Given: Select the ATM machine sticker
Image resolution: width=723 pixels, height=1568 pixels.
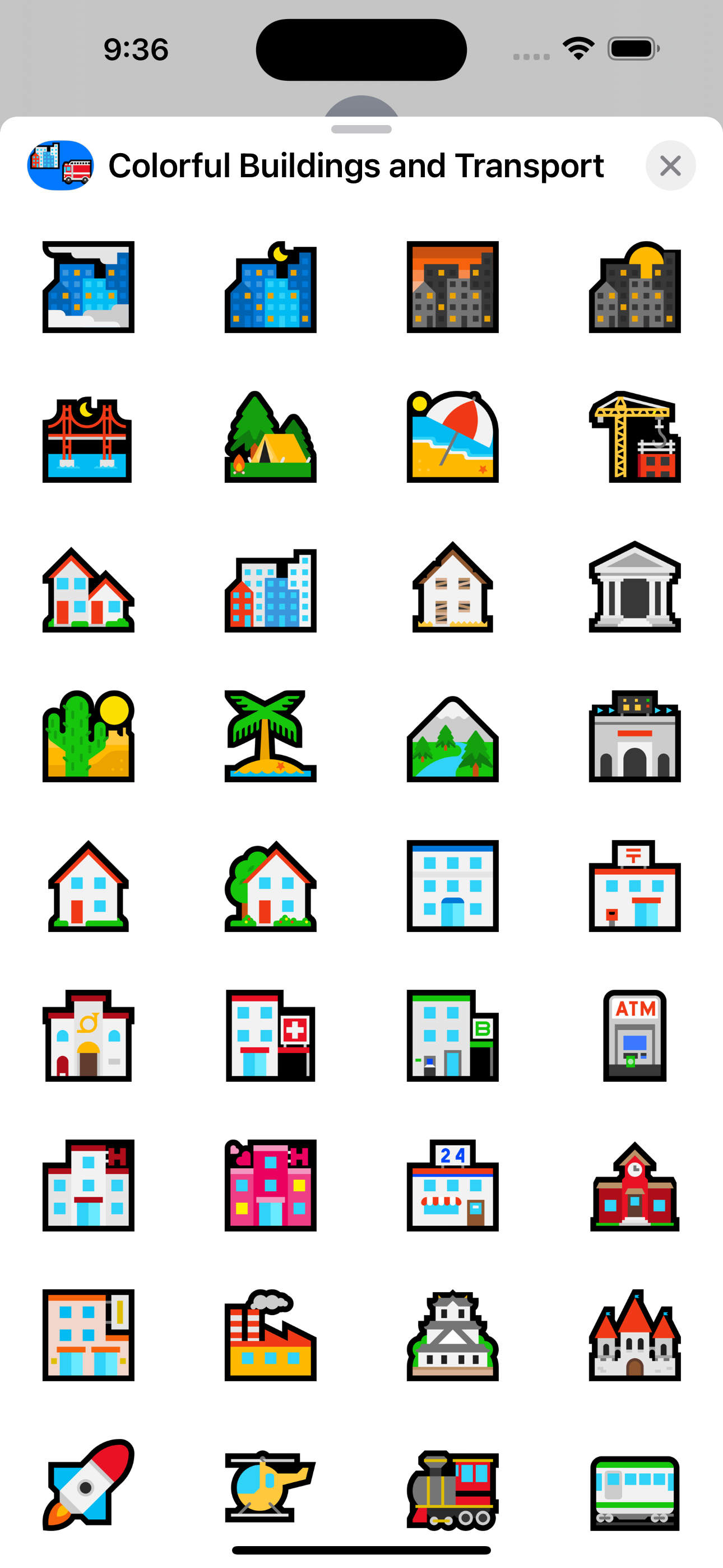Looking at the screenshot, I should pos(635,1035).
